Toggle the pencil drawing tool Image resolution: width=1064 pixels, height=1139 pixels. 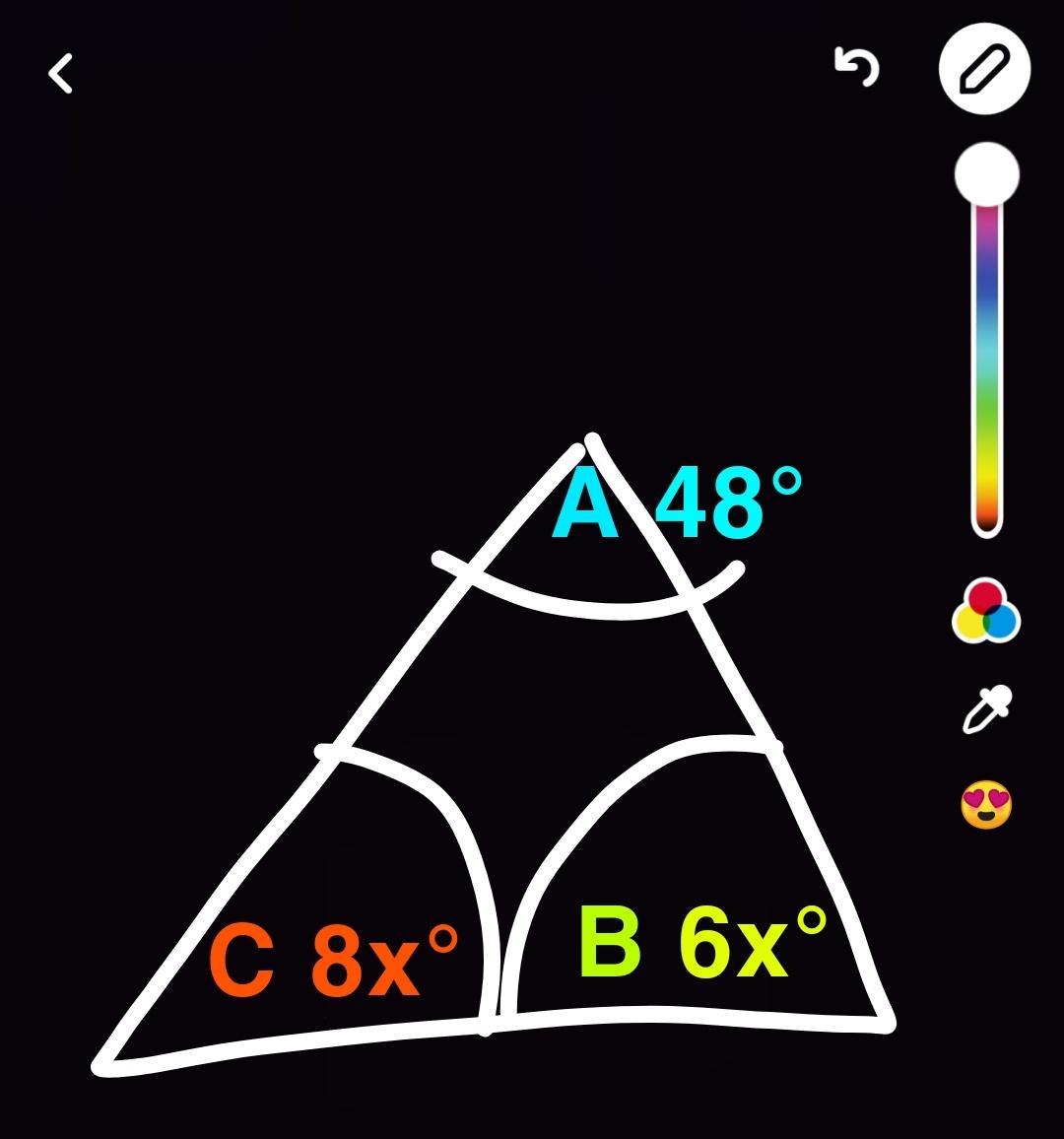(x=984, y=71)
